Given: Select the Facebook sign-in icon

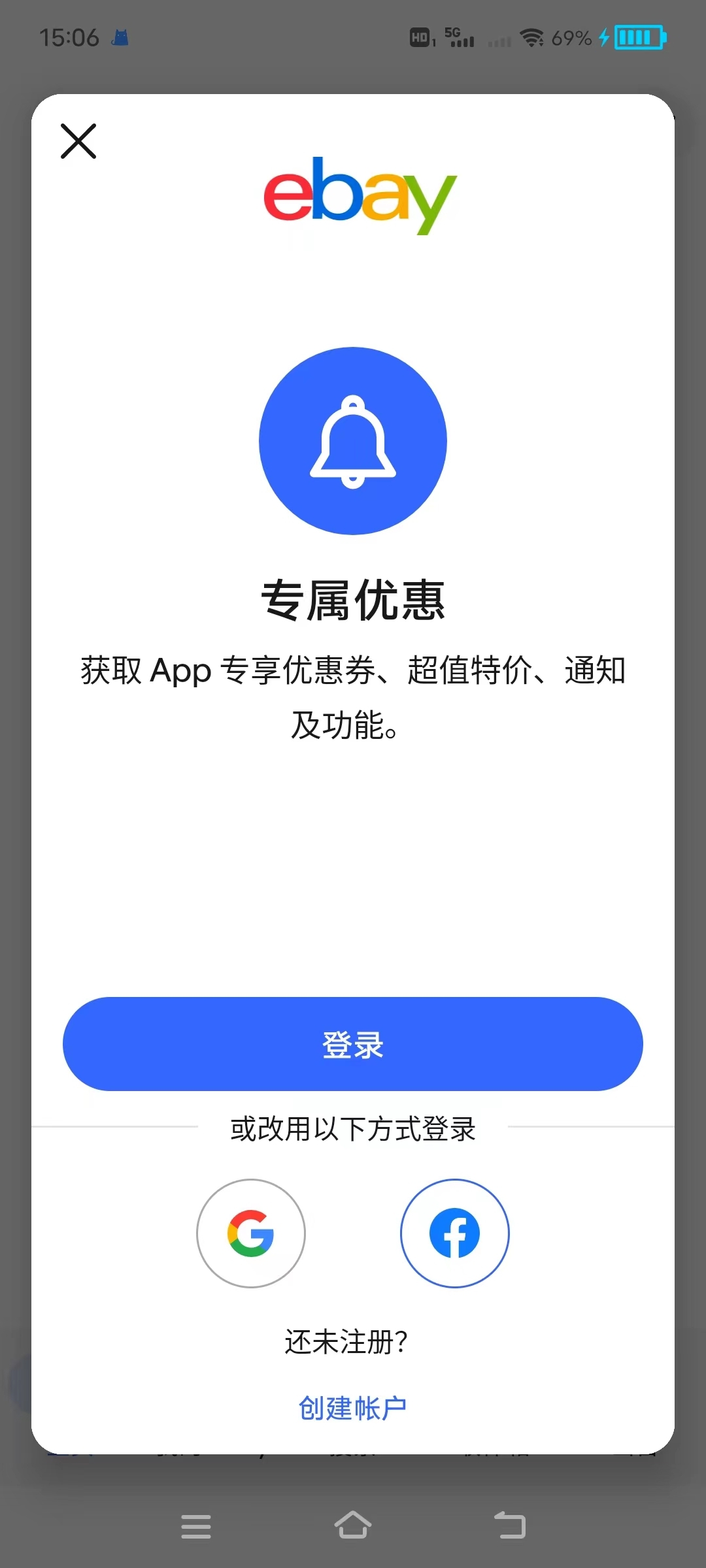Looking at the screenshot, I should (454, 1233).
